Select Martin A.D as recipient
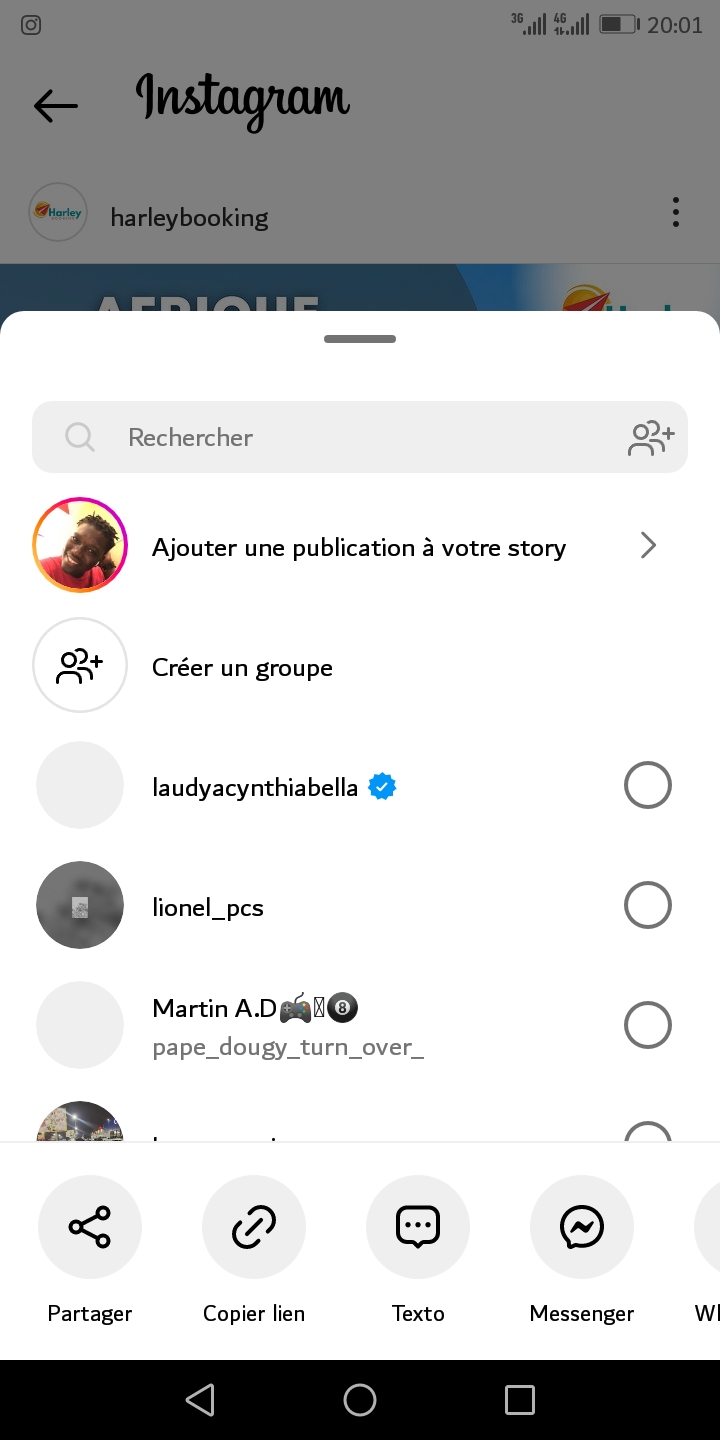 (647, 1026)
